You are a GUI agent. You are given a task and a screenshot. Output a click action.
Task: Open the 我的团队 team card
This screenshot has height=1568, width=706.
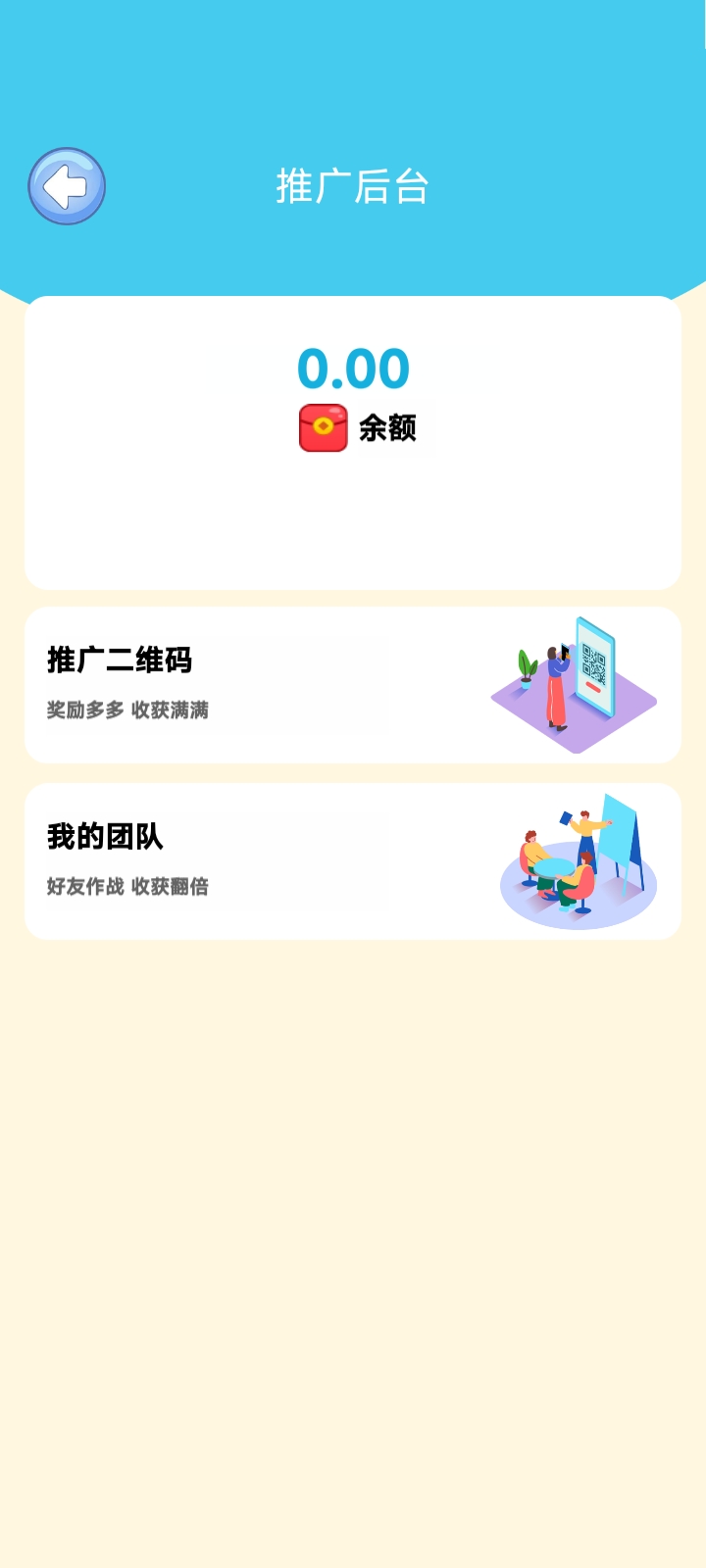[352, 861]
